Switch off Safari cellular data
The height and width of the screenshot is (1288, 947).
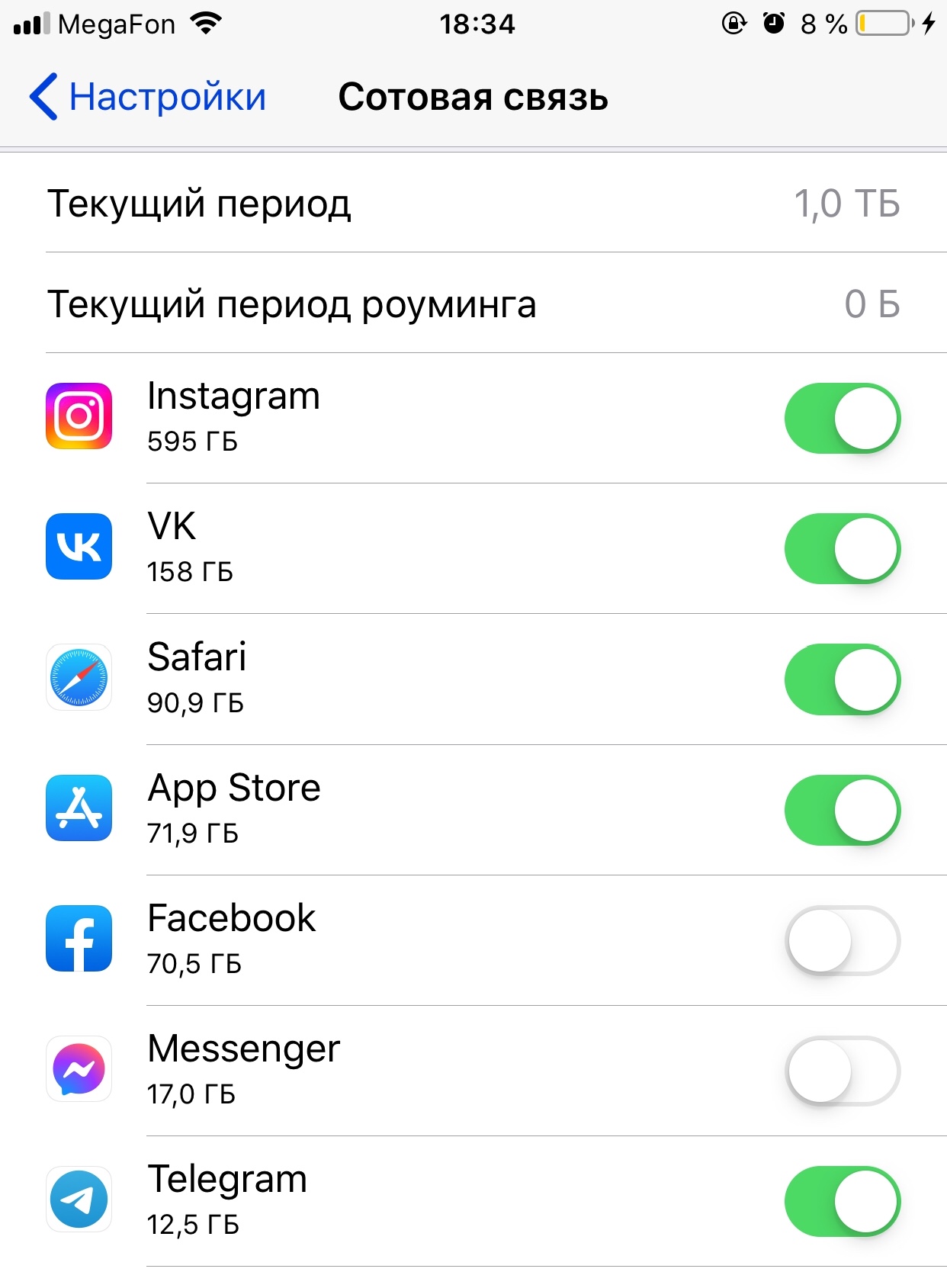[842, 679]
